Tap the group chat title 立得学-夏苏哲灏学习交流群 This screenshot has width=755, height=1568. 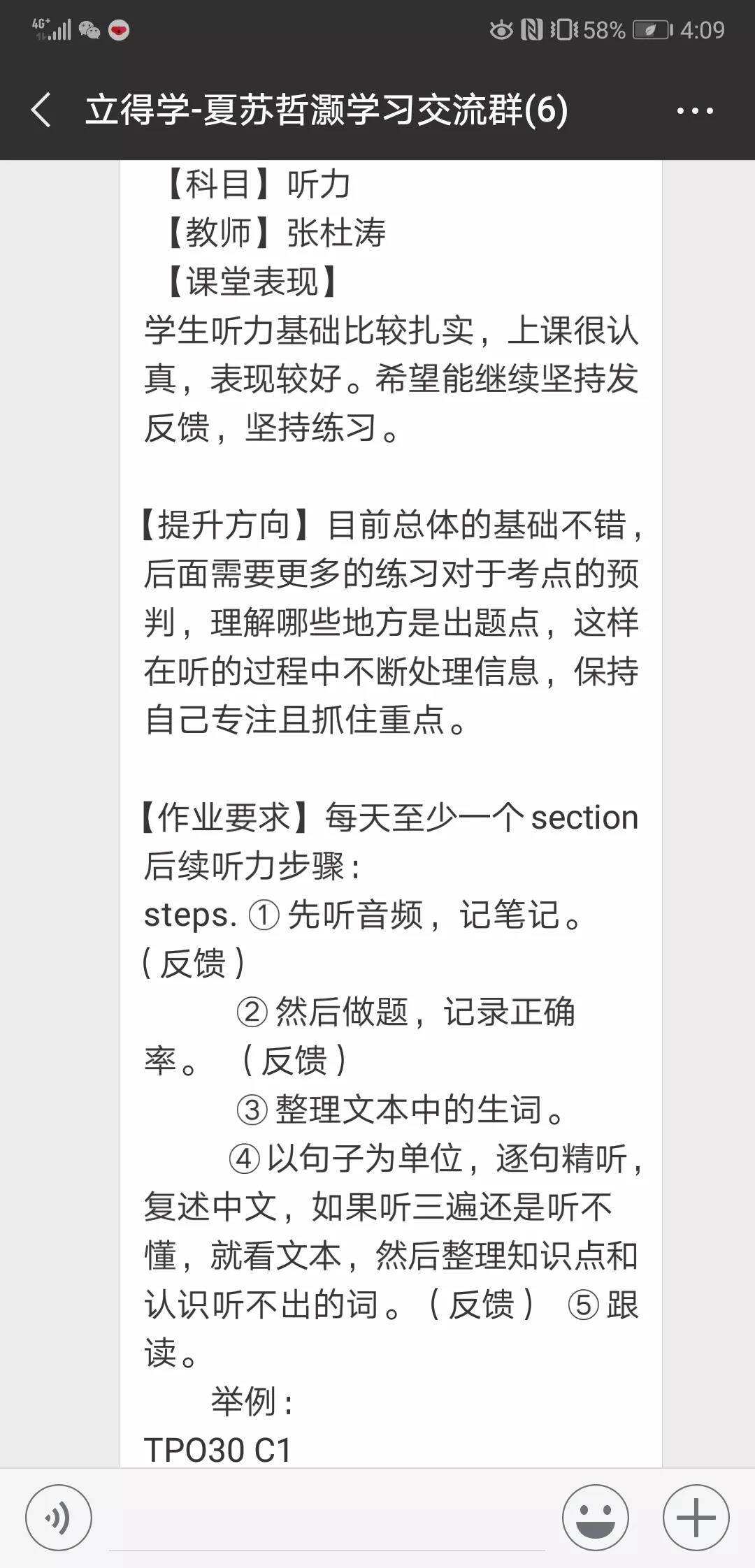329,108
